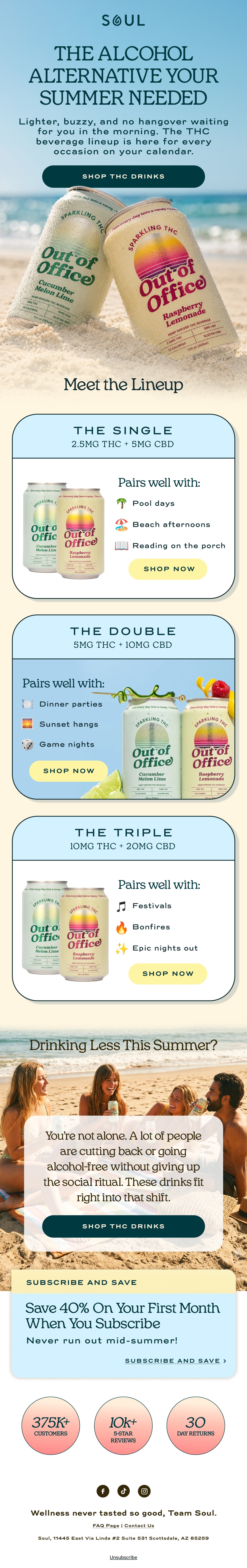Screen dimensions: 247x1568
Task: Shop now for The Triple
Action: coord(168,973)
